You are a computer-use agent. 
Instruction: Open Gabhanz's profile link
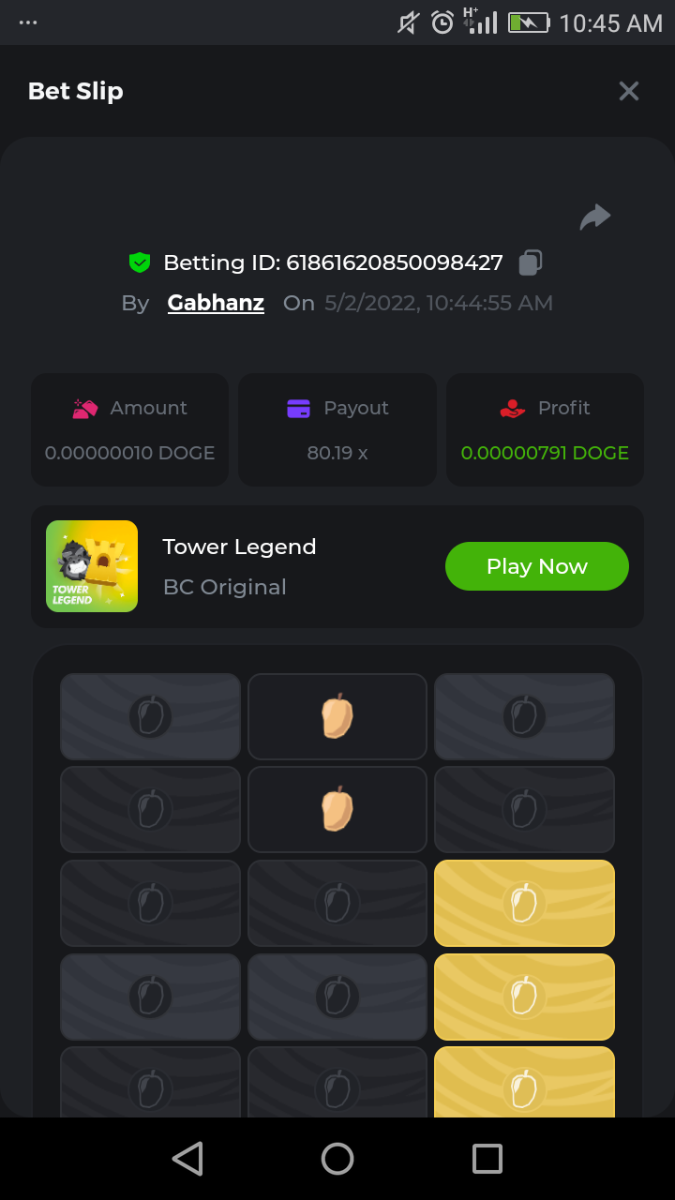coord(216,303)
